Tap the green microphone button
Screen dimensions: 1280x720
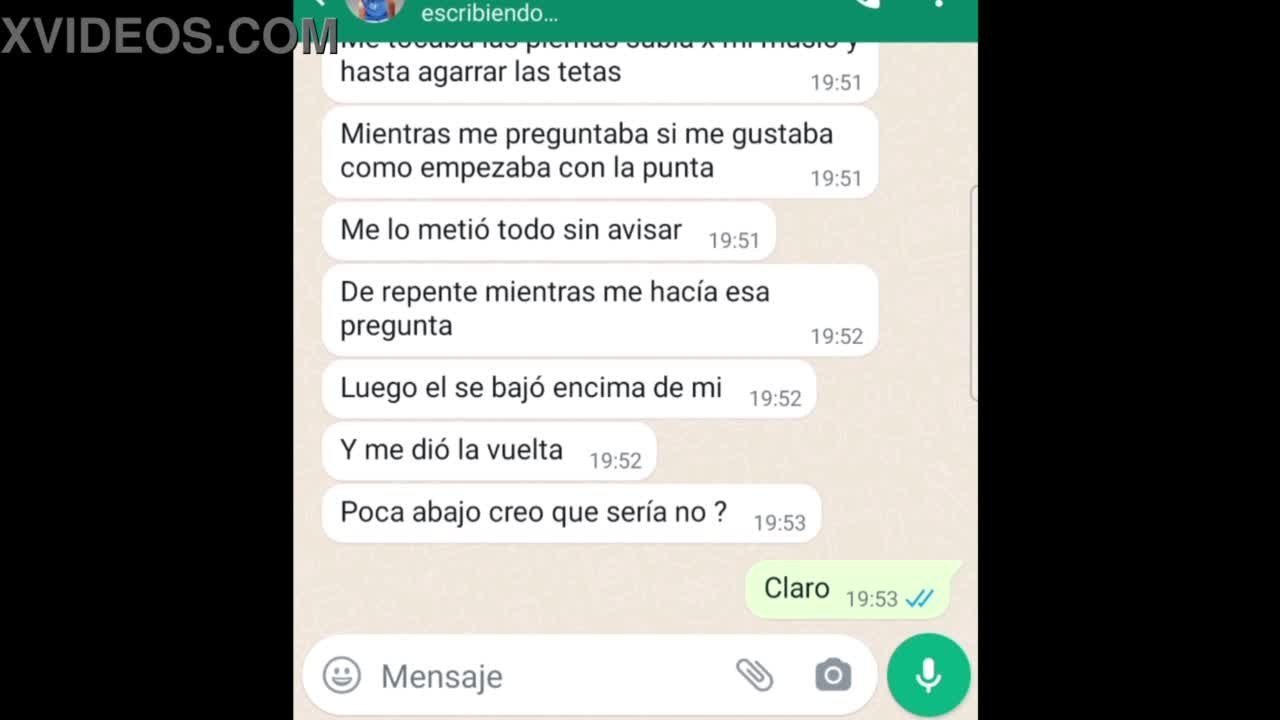pyautogui.click(x=928, y=676)
